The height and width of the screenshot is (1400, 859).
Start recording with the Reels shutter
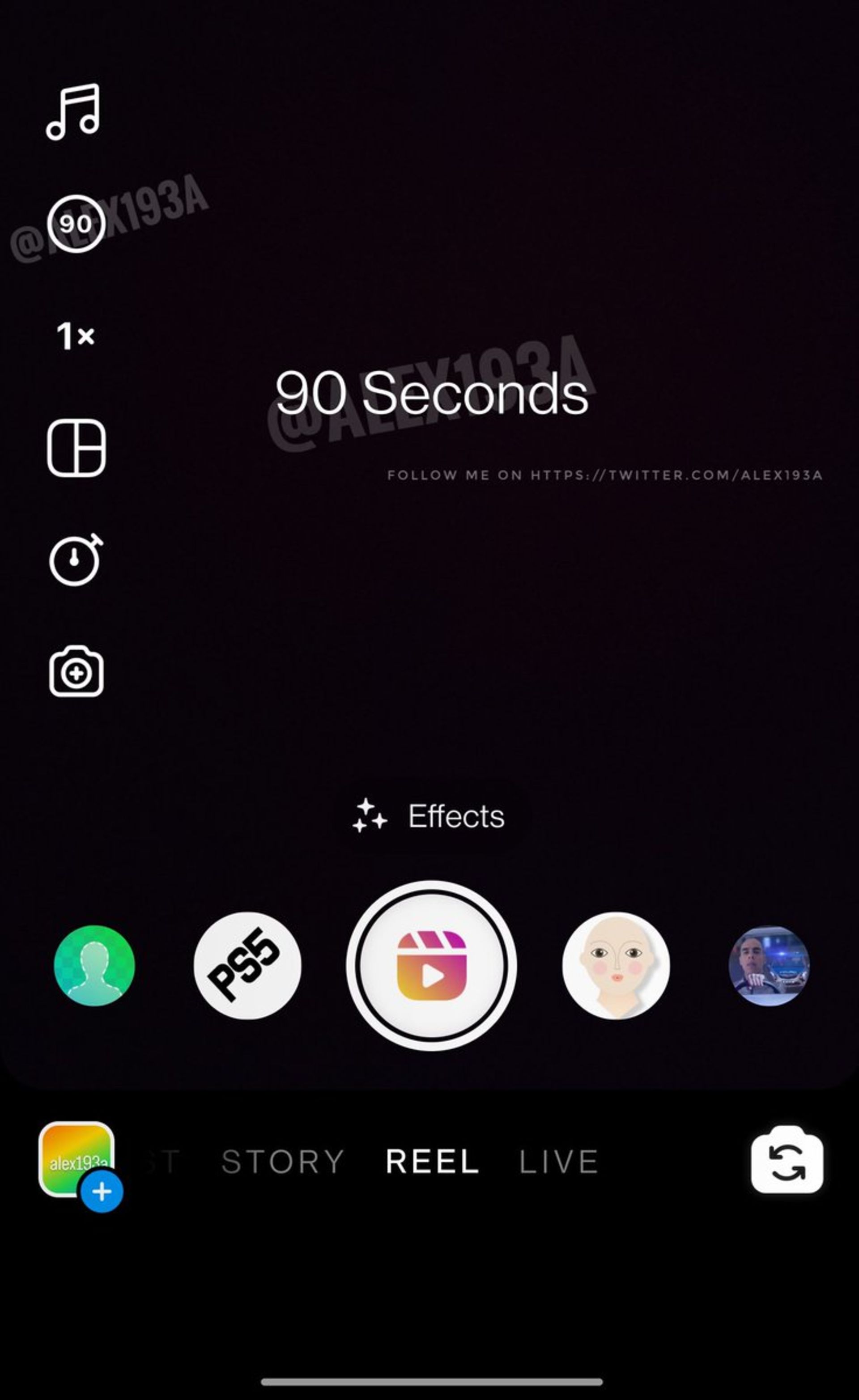click(431, 965)
